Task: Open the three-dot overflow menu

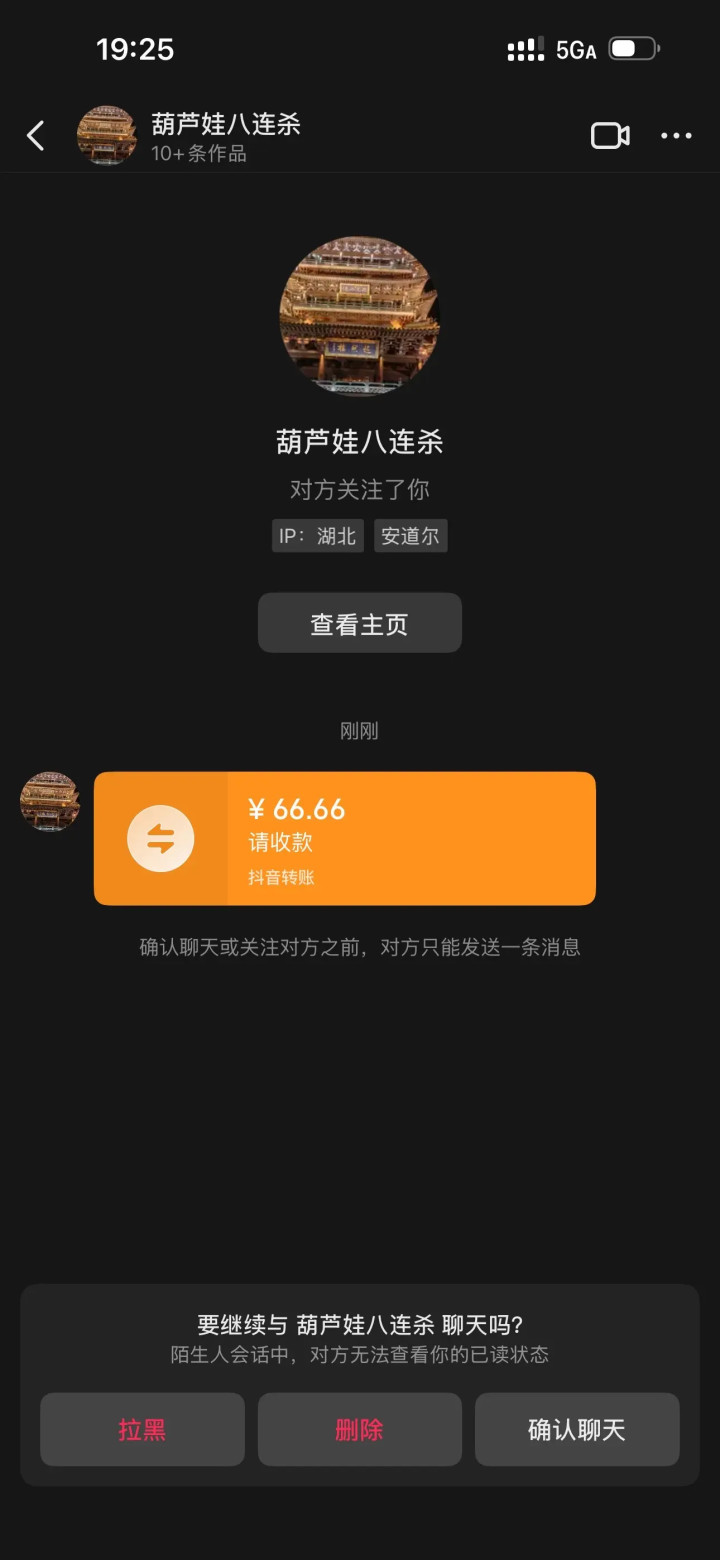Action: point(676,136)
